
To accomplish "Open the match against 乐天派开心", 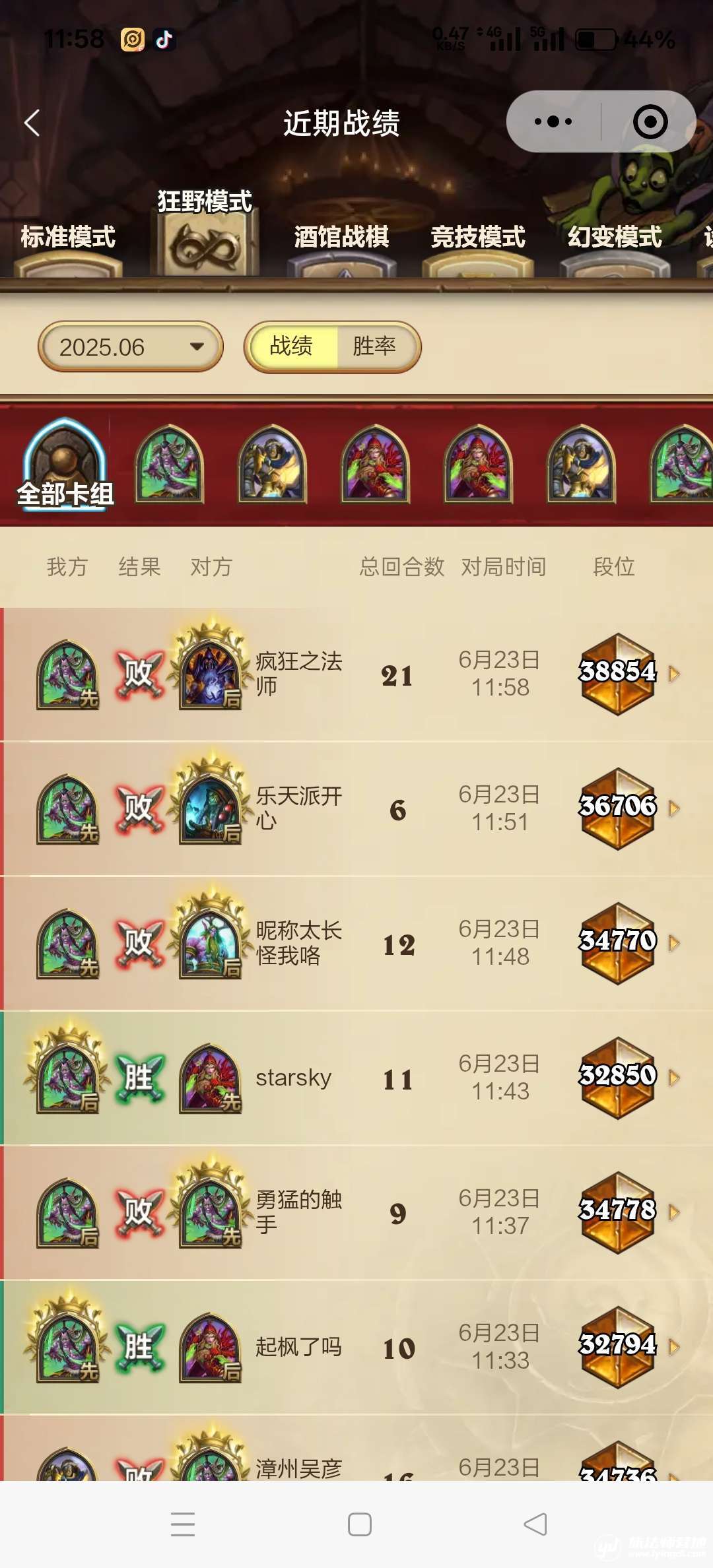I will [356, 809].
